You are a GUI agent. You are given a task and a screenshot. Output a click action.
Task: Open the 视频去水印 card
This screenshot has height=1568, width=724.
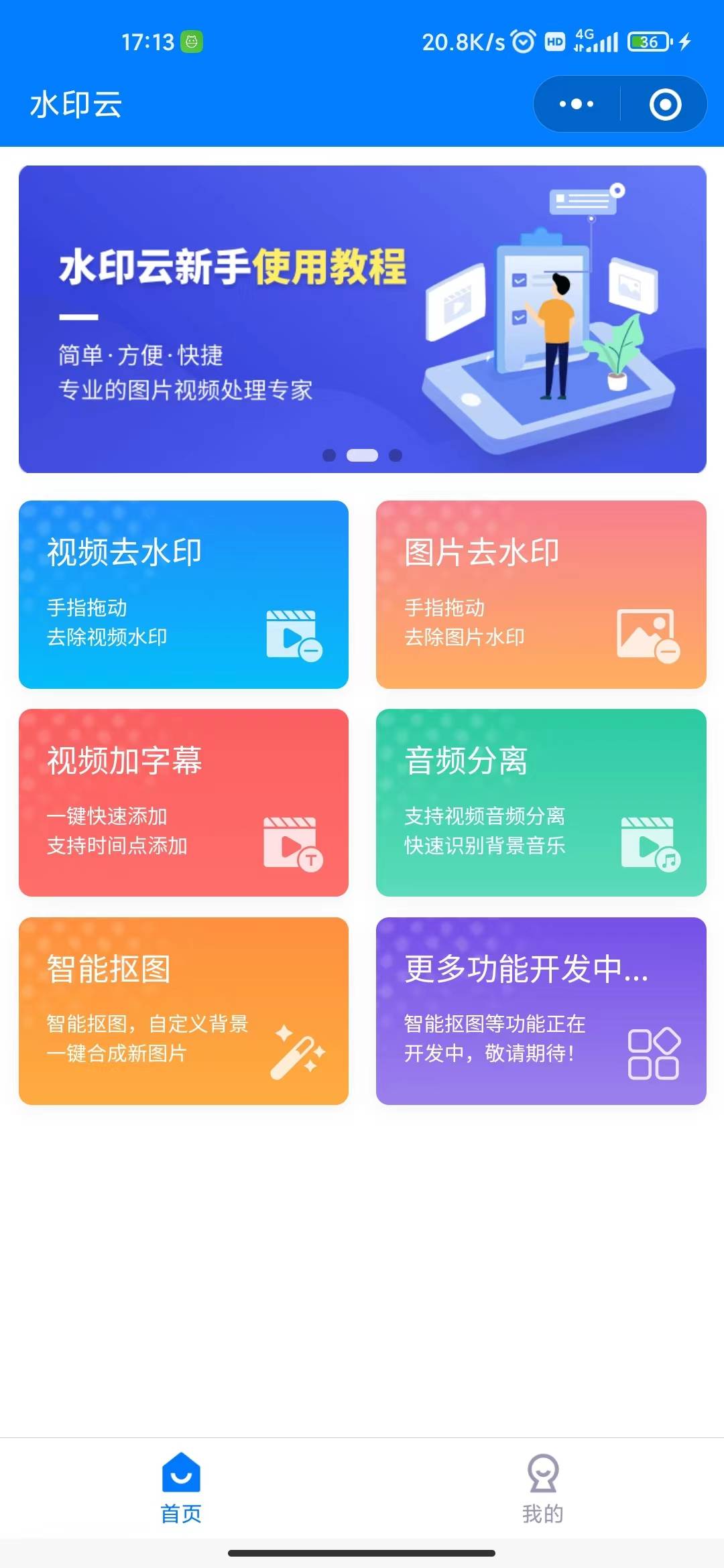tap(184, 594)
